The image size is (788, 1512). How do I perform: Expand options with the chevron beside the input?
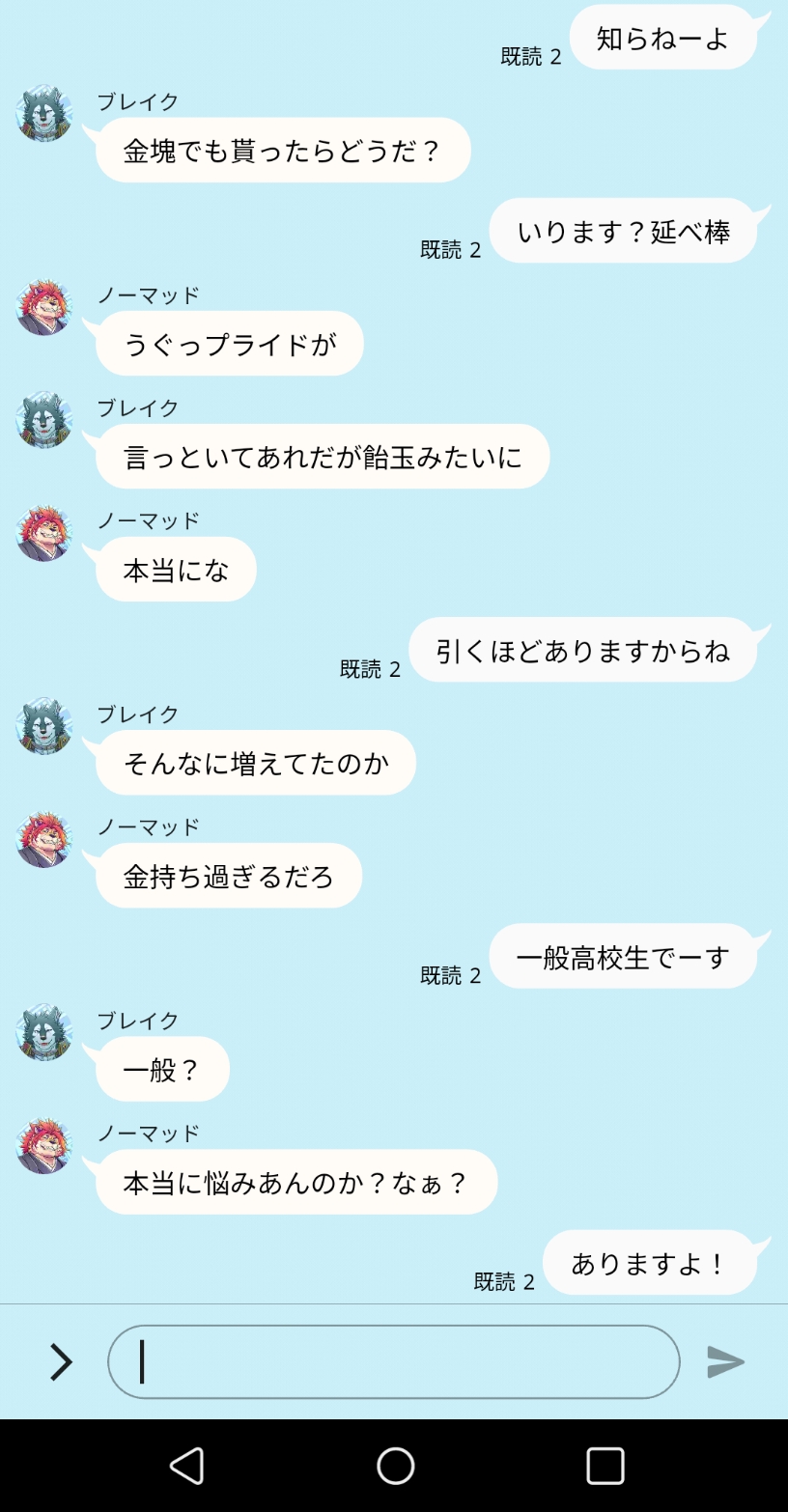(61, 1361)
